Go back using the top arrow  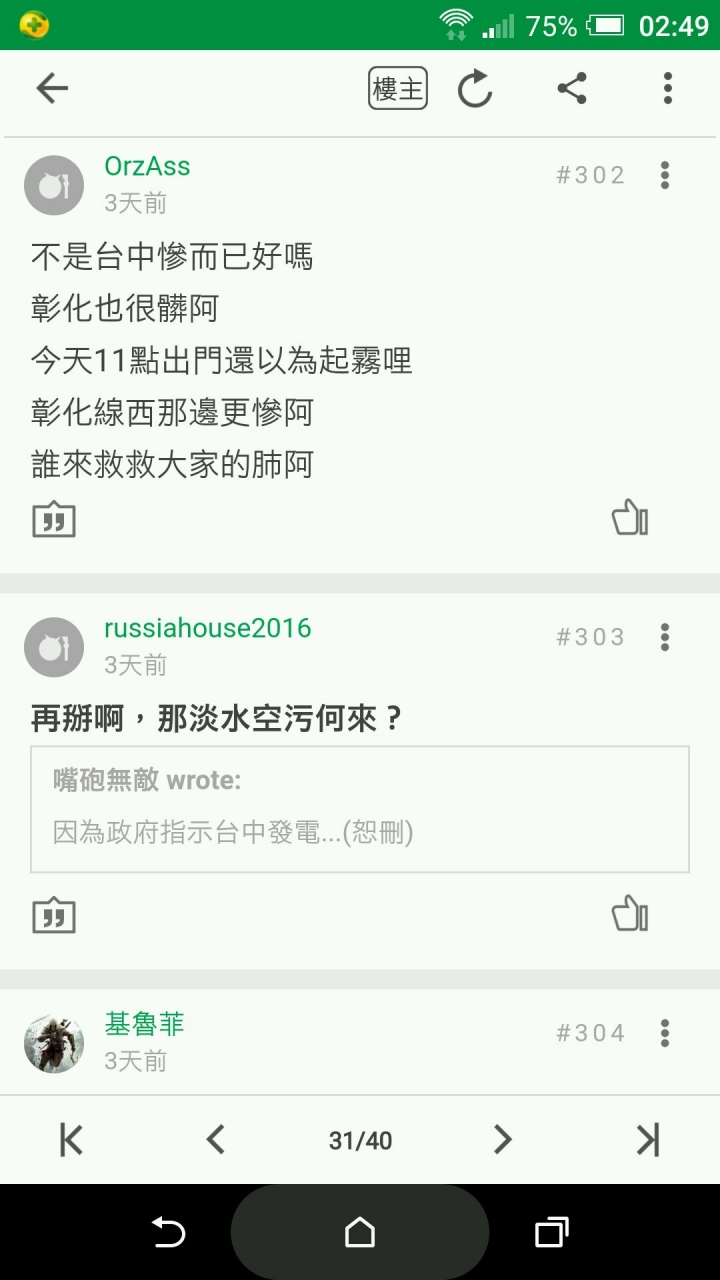point(52,89)
